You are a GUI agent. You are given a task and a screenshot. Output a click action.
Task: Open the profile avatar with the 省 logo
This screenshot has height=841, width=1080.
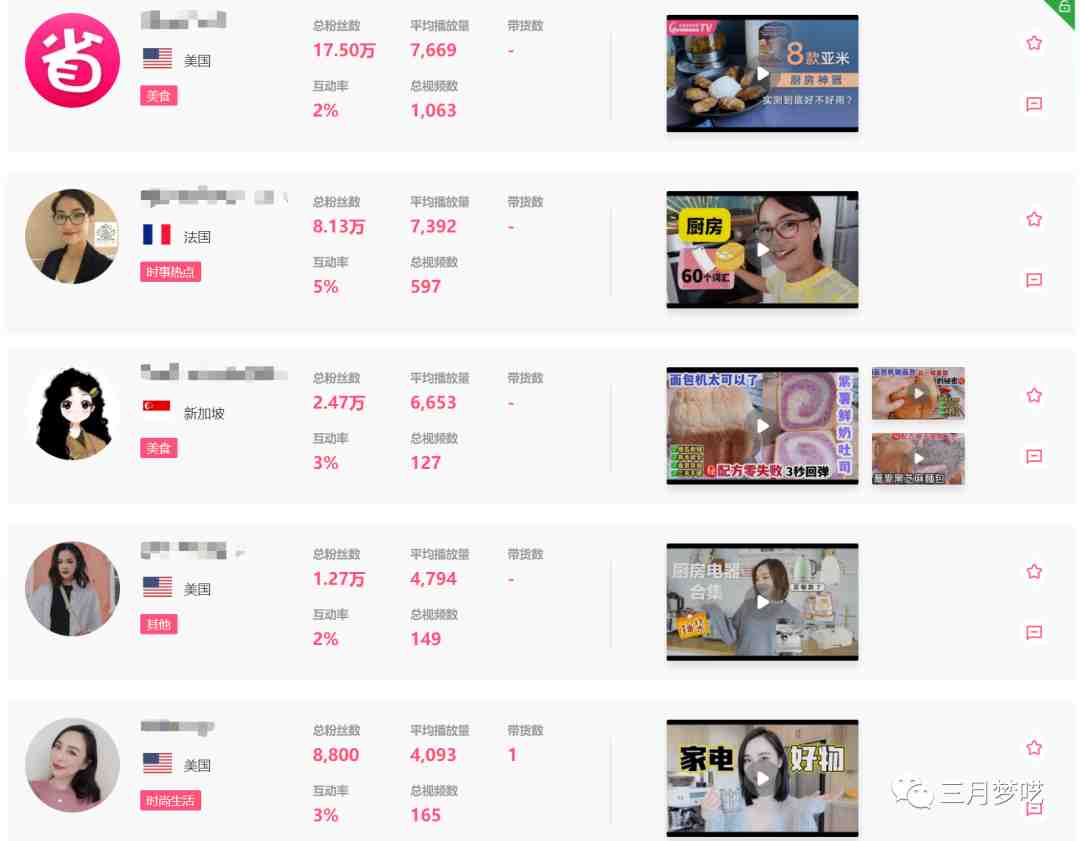(72, 60)
